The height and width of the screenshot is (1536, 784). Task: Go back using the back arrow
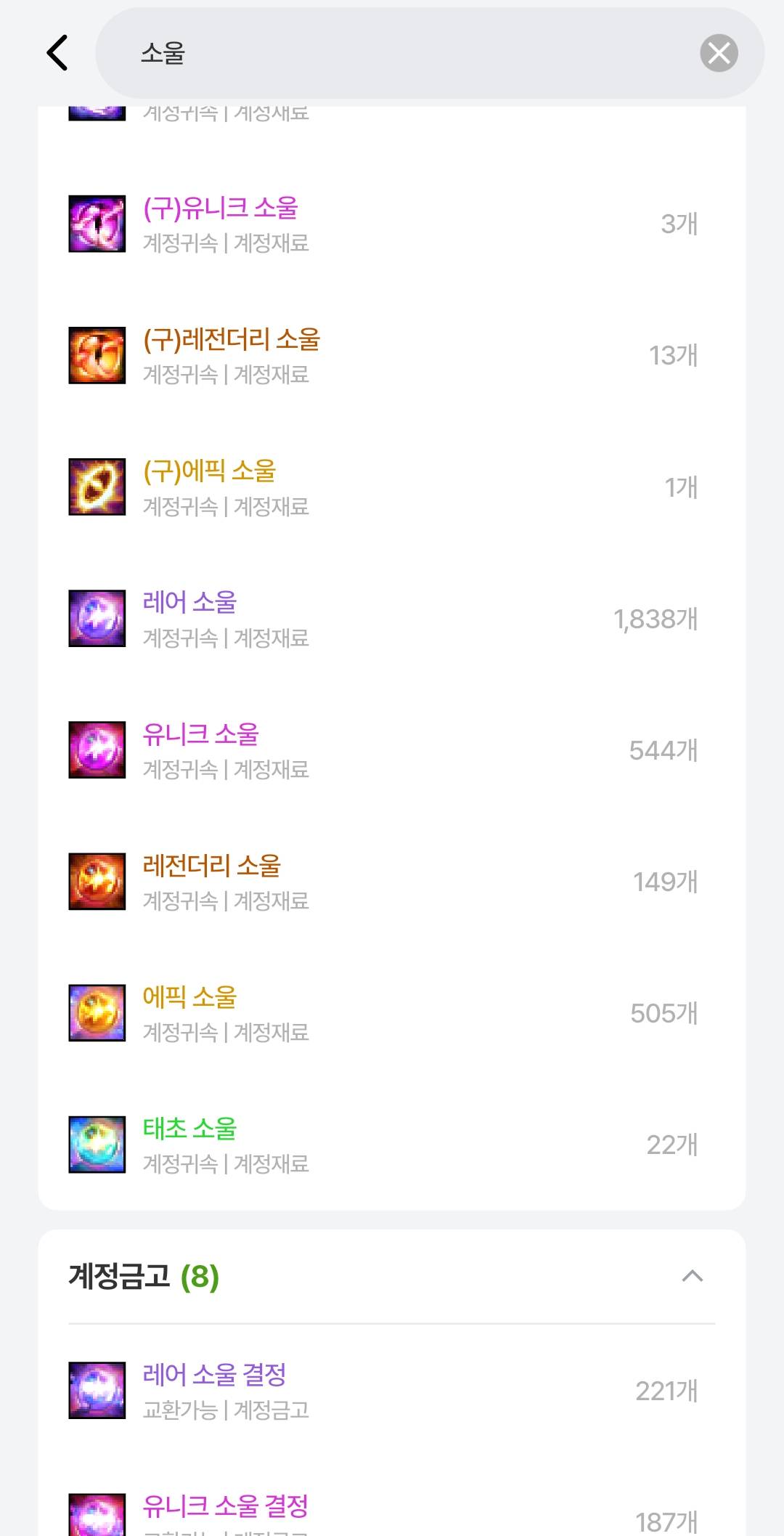(x=57, y=53)
